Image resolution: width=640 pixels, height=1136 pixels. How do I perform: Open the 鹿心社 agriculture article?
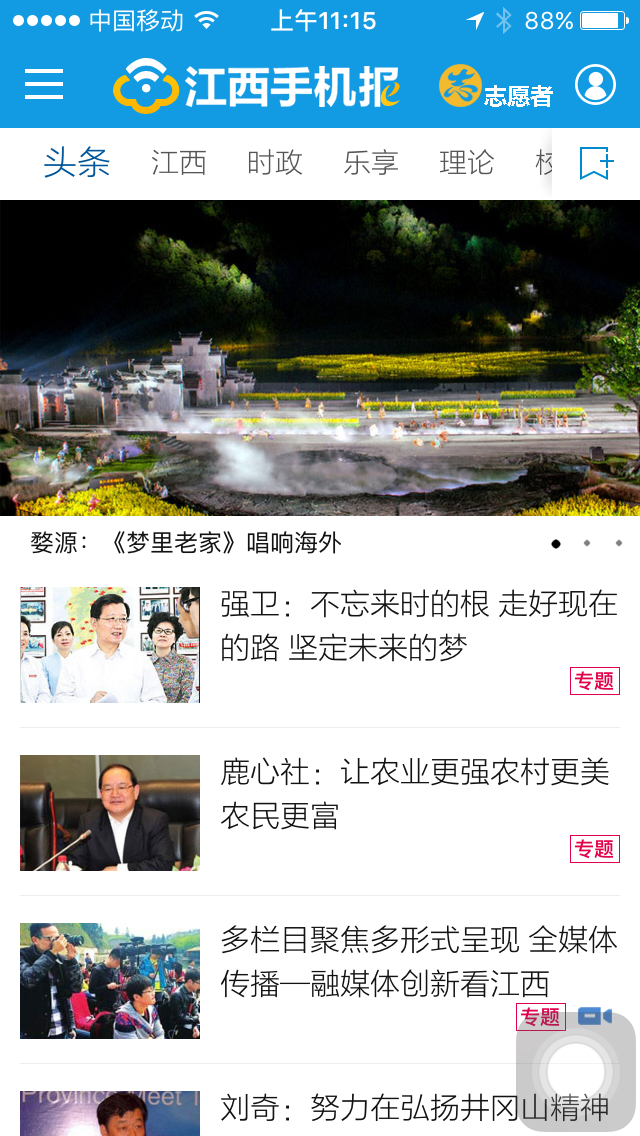pyautogui.click(x=415, y=793)
